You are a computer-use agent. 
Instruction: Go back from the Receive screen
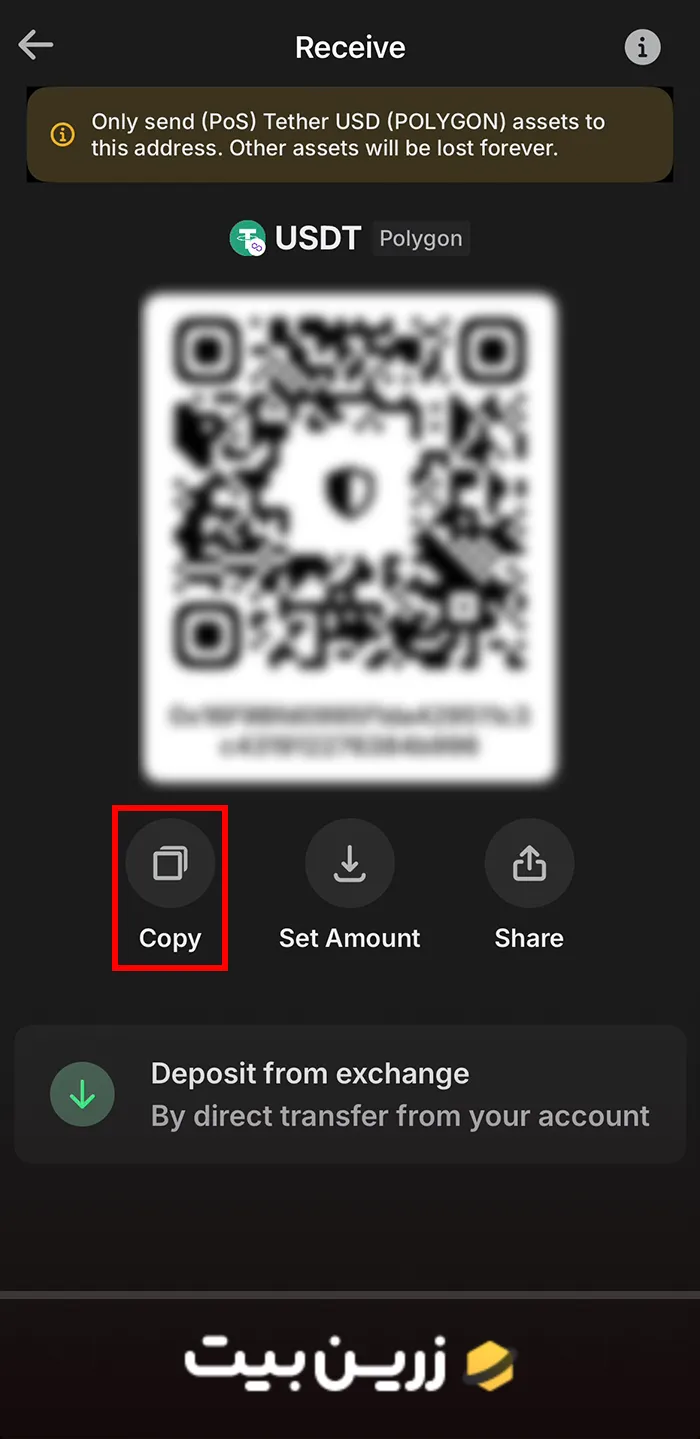[x=36, y=45]
